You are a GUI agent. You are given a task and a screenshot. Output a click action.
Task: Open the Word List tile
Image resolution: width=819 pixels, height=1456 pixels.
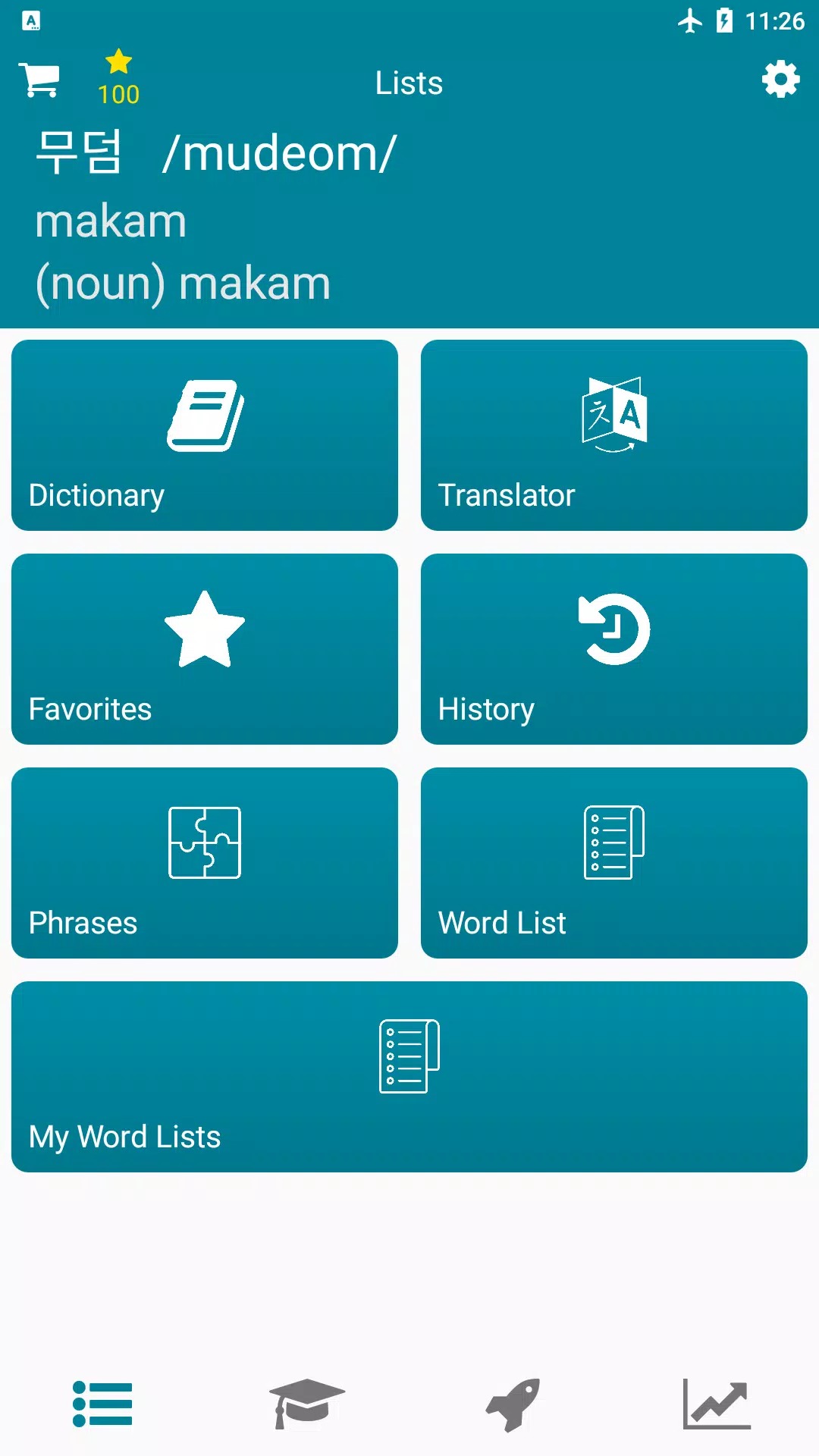pyautogui.click(x=614, y=863)
